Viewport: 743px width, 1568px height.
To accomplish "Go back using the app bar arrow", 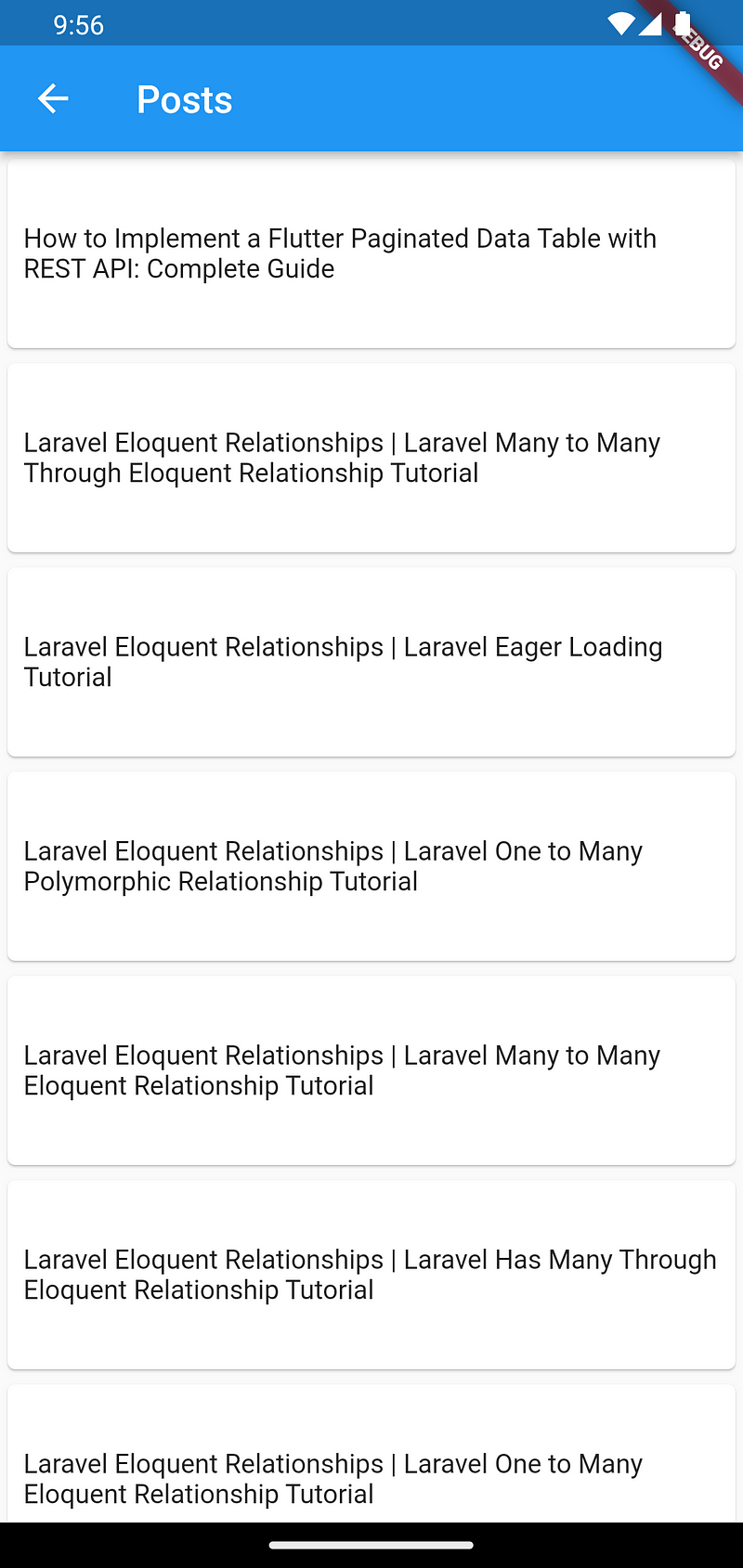I will point(53,98).
